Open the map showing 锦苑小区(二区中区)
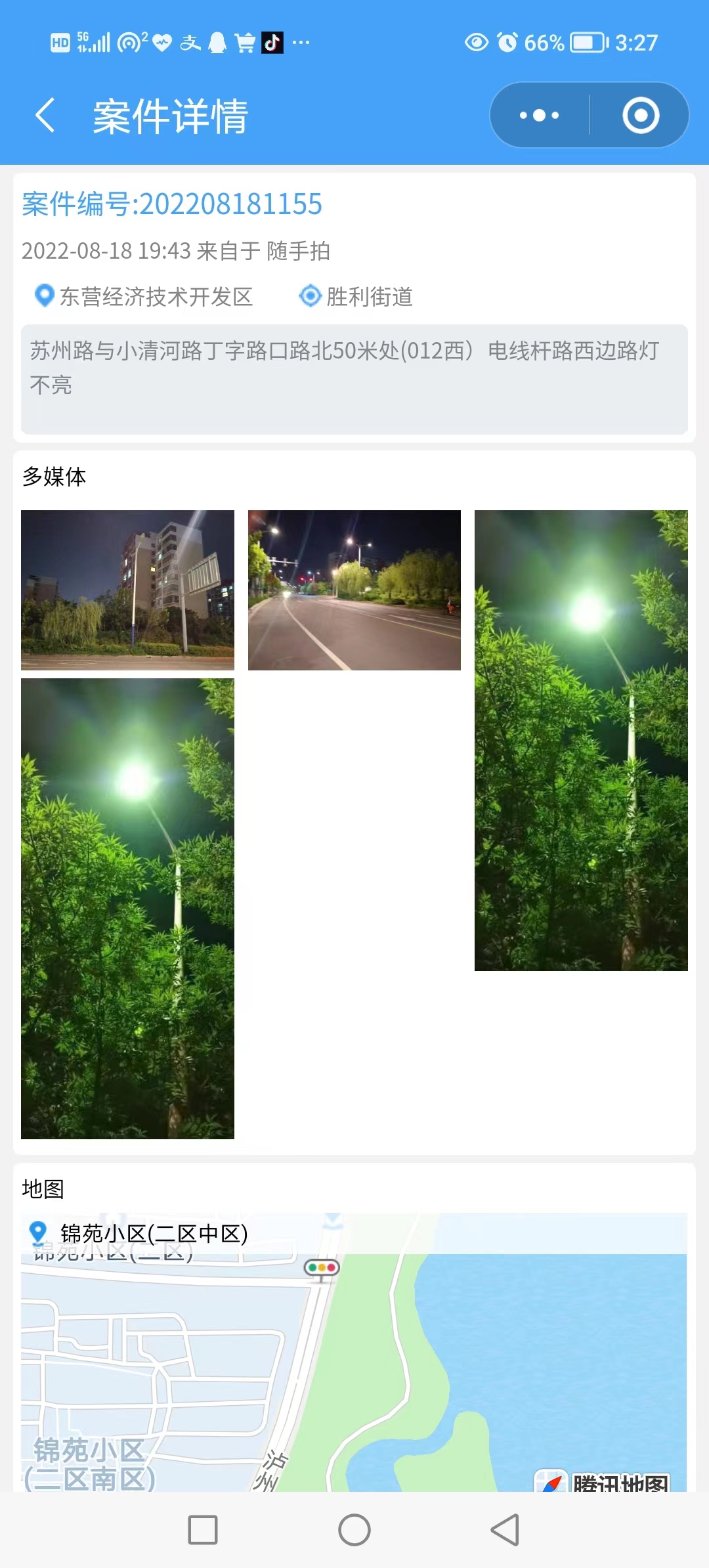 click(354, 1353)
